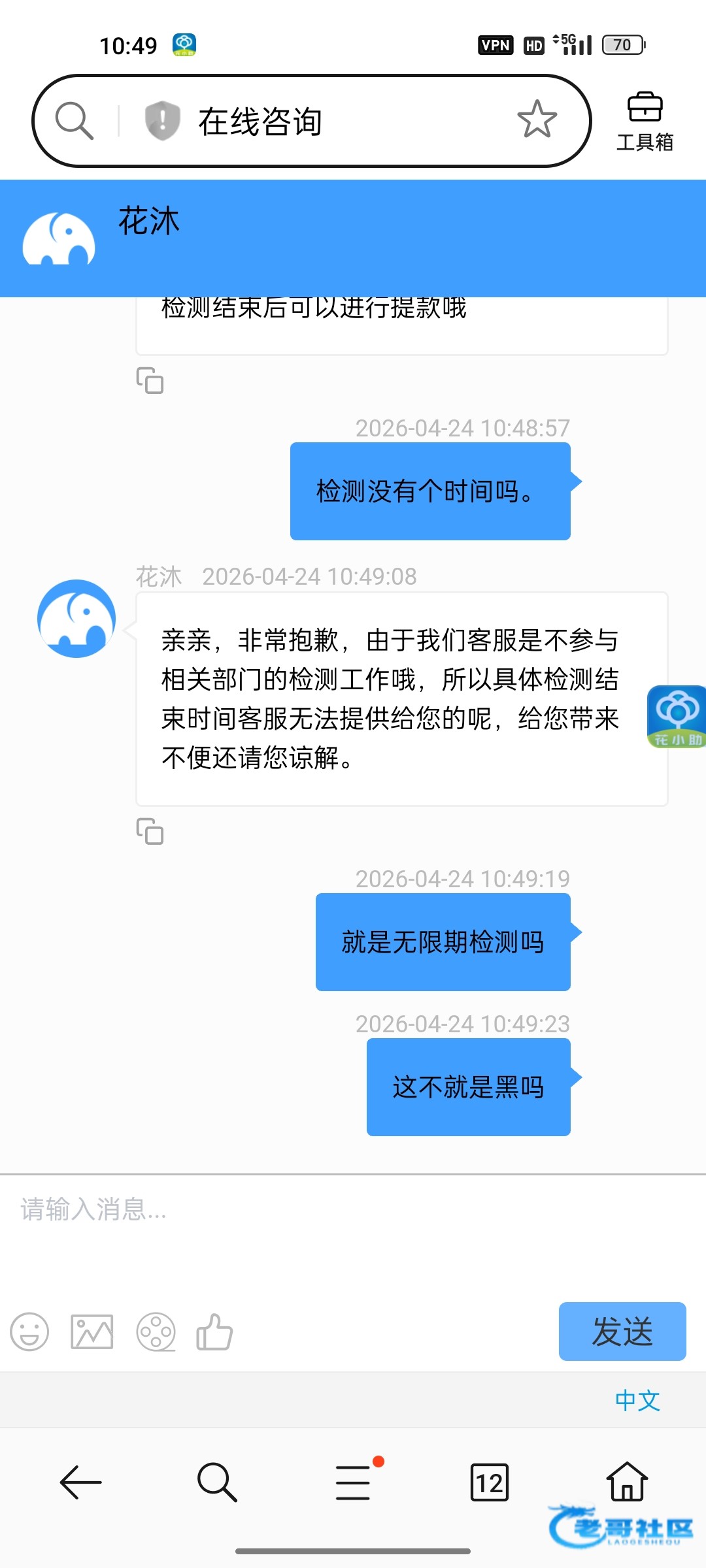
Task: Open browser search from bottom bar
Action: (x=217, y=1482)
